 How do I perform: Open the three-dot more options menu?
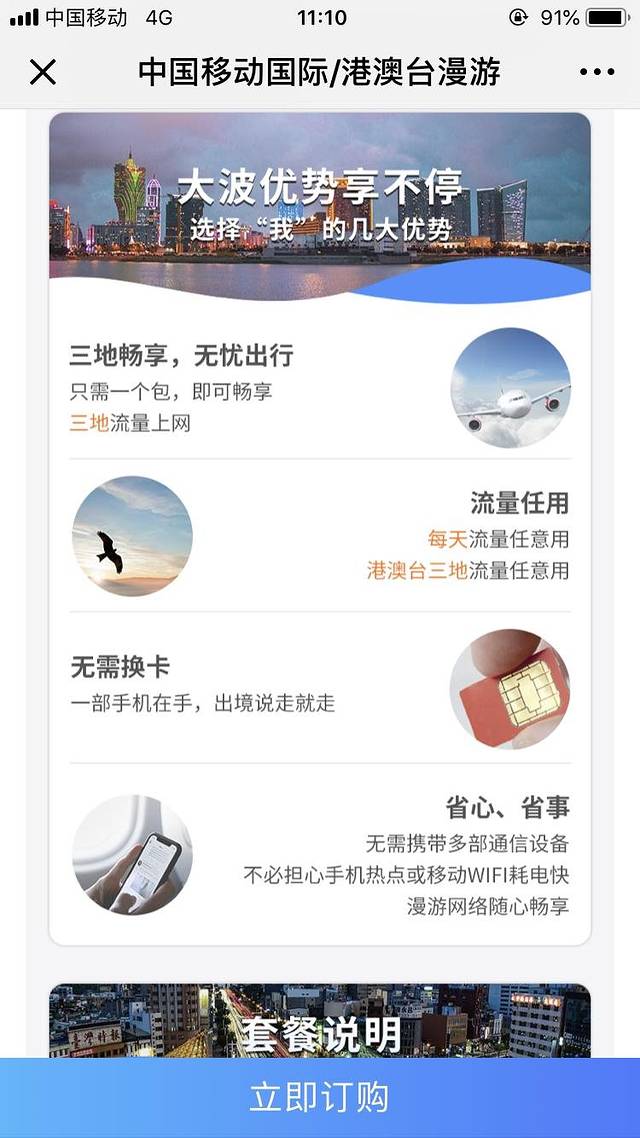click(597, 72)
